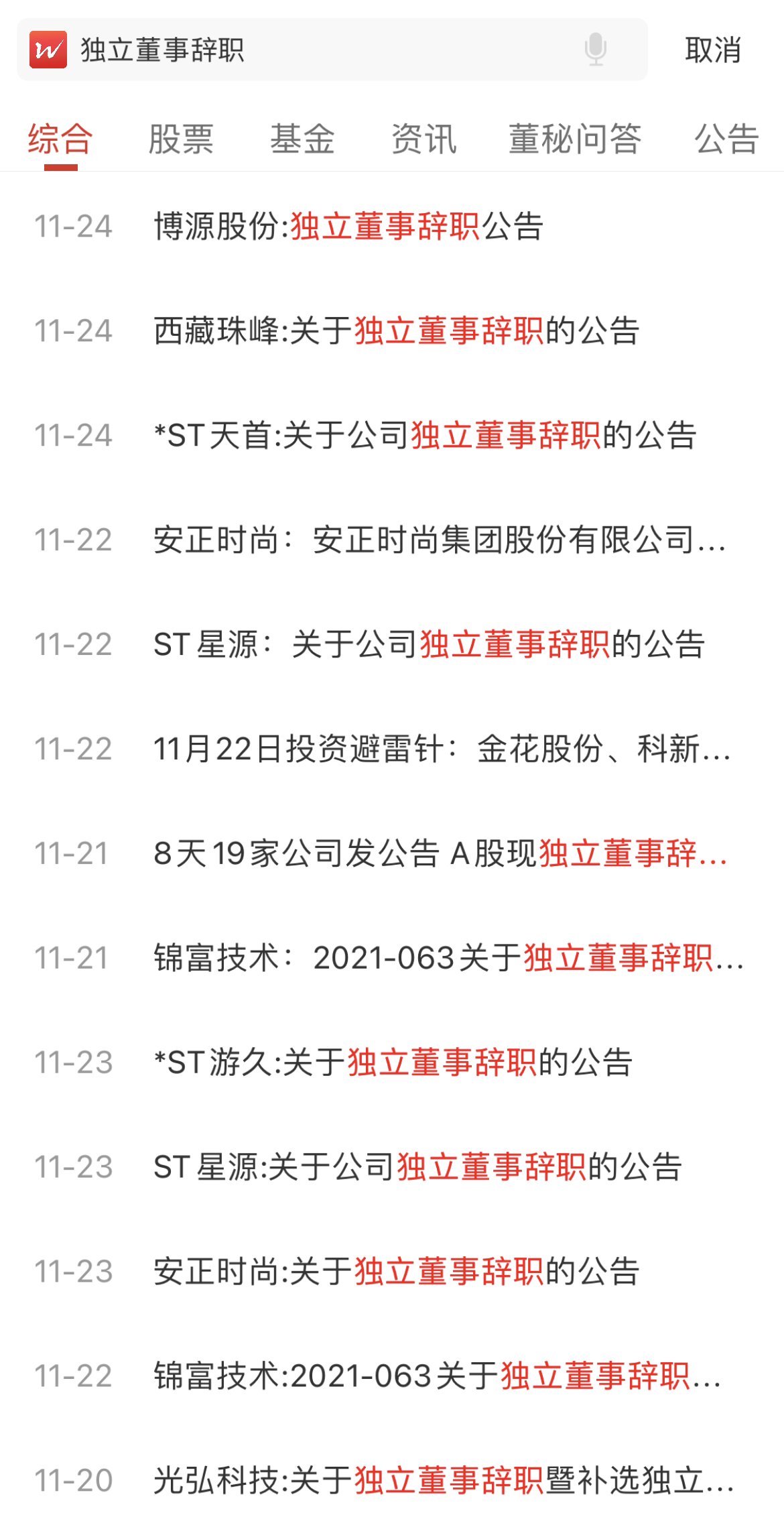784x1513 pixels.
Task: Open the *ST游久 resignation announcement
Action: point(393,1063)
